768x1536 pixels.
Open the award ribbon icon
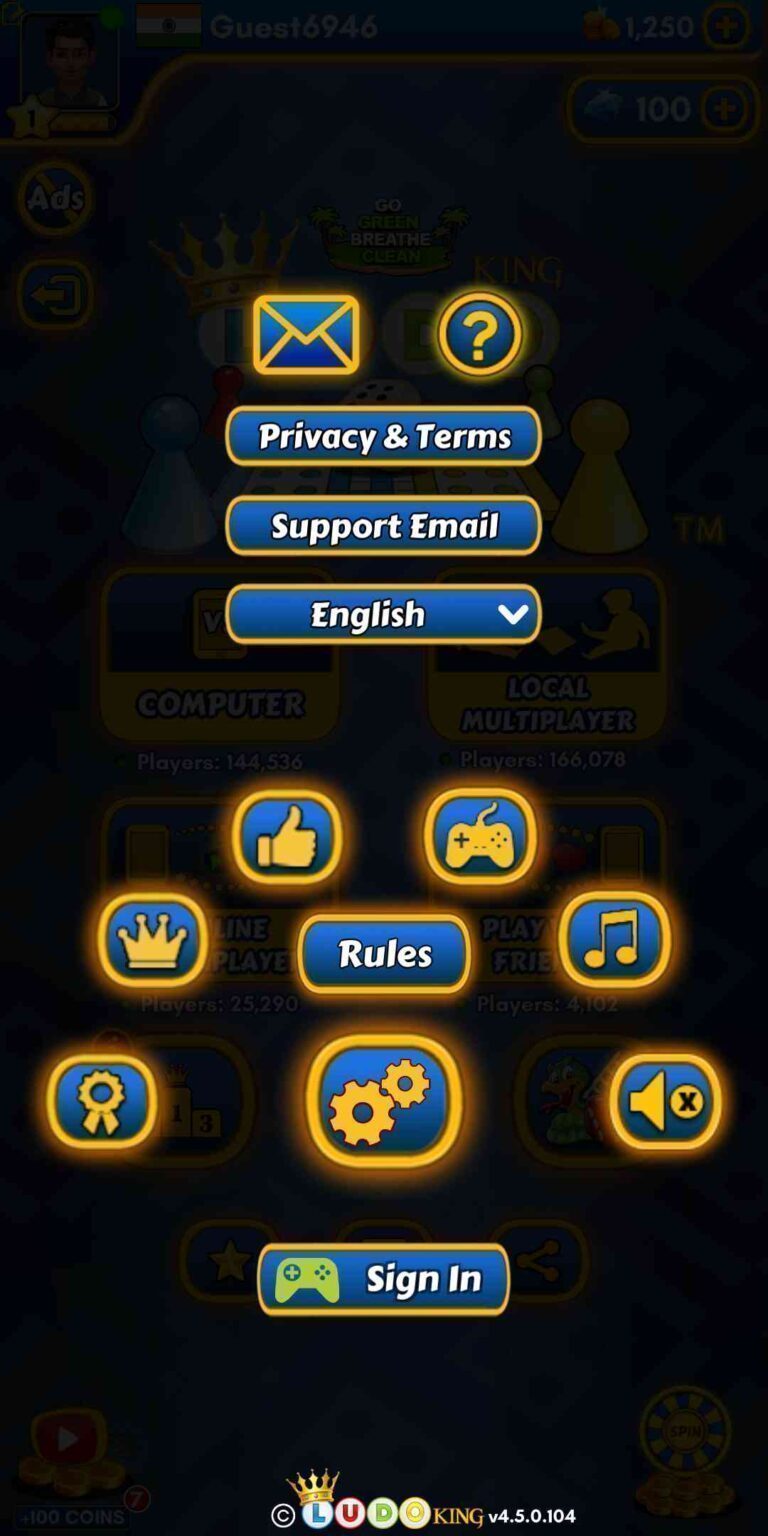[x=102, y=1101]
